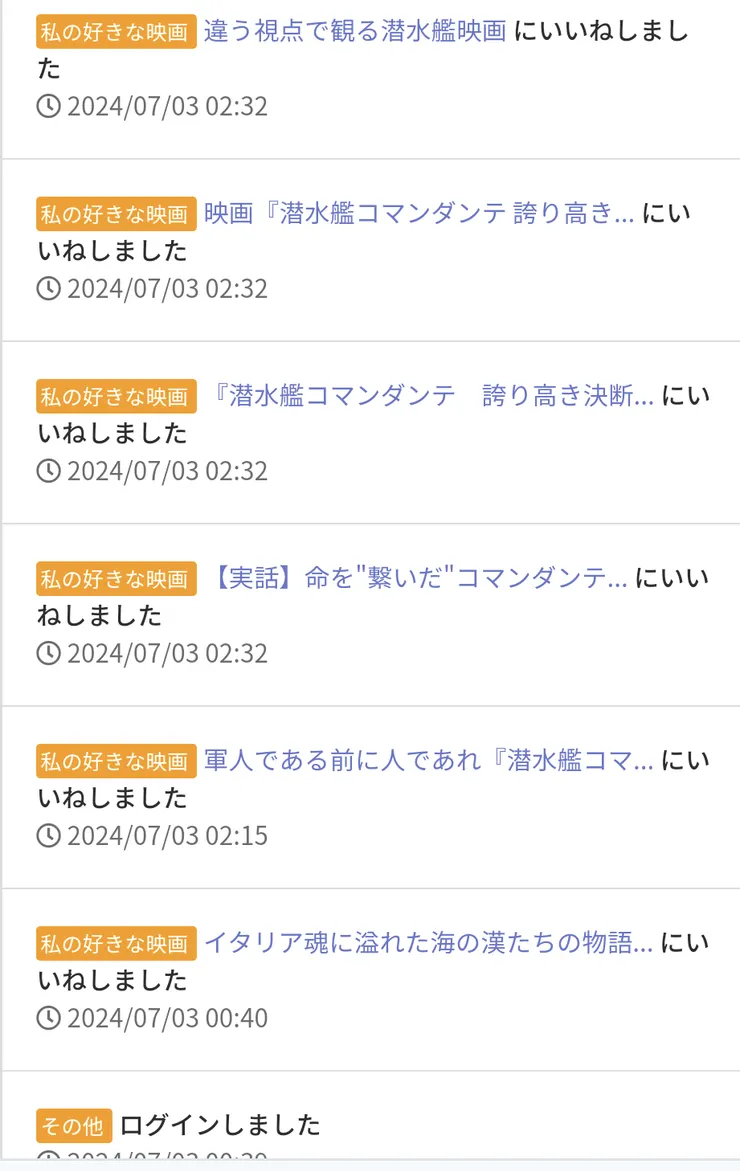Select the 私の好きな映画 badge in the イタリア魂 entry
The image size is (740, 1171).
tap(115, 943)
